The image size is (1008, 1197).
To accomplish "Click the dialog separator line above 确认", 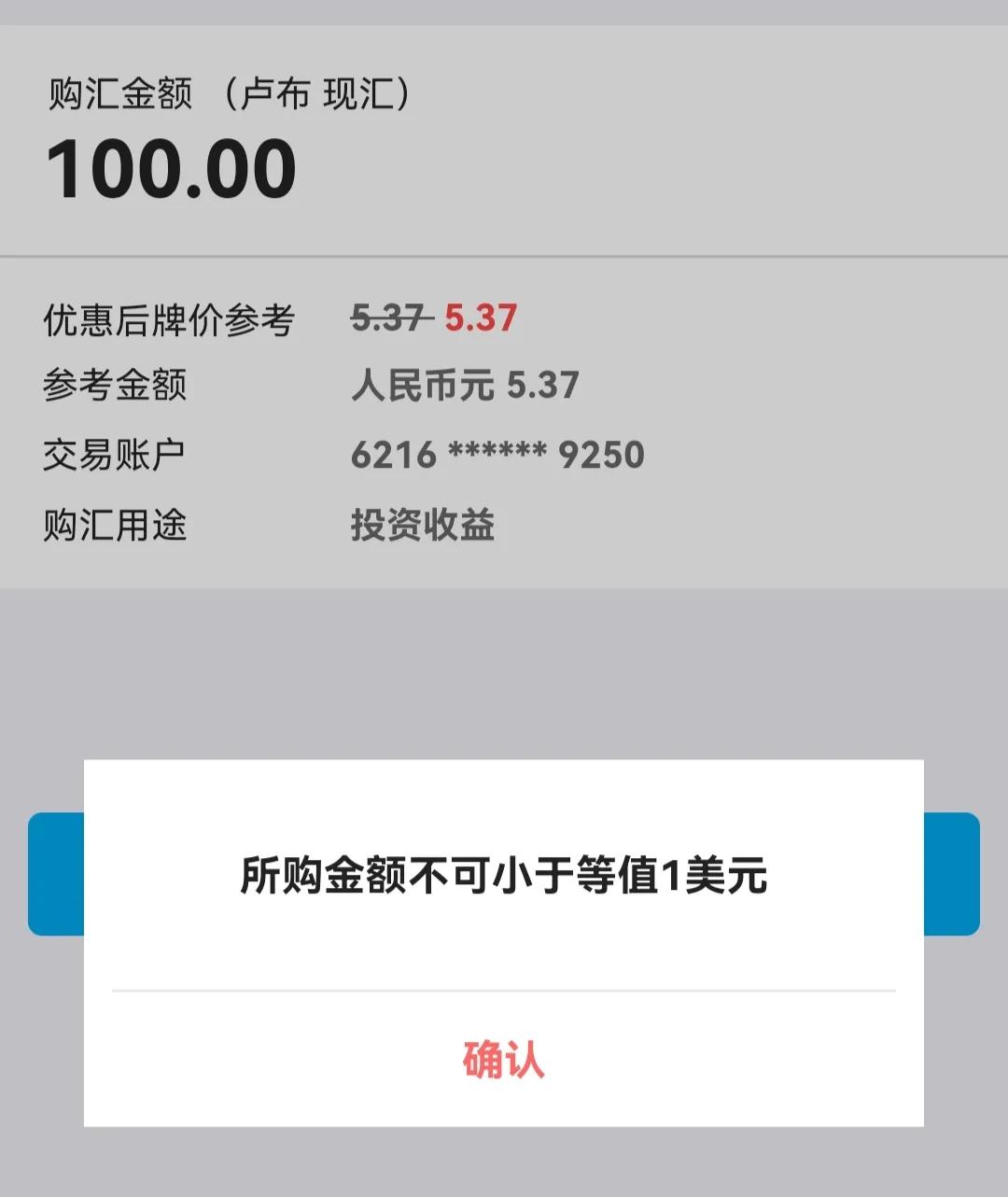I will tap(504, 990).
